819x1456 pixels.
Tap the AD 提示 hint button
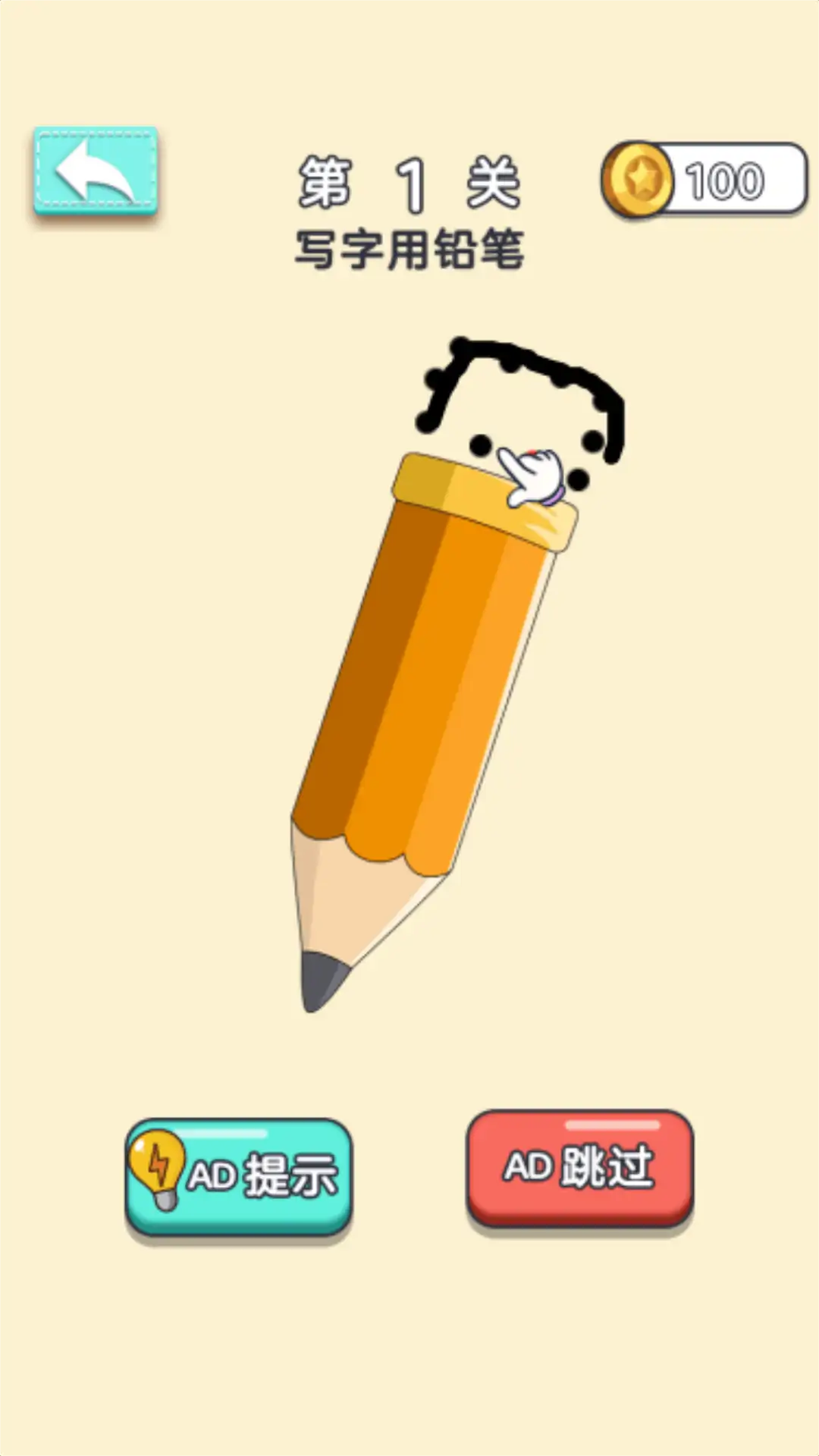239,1175
